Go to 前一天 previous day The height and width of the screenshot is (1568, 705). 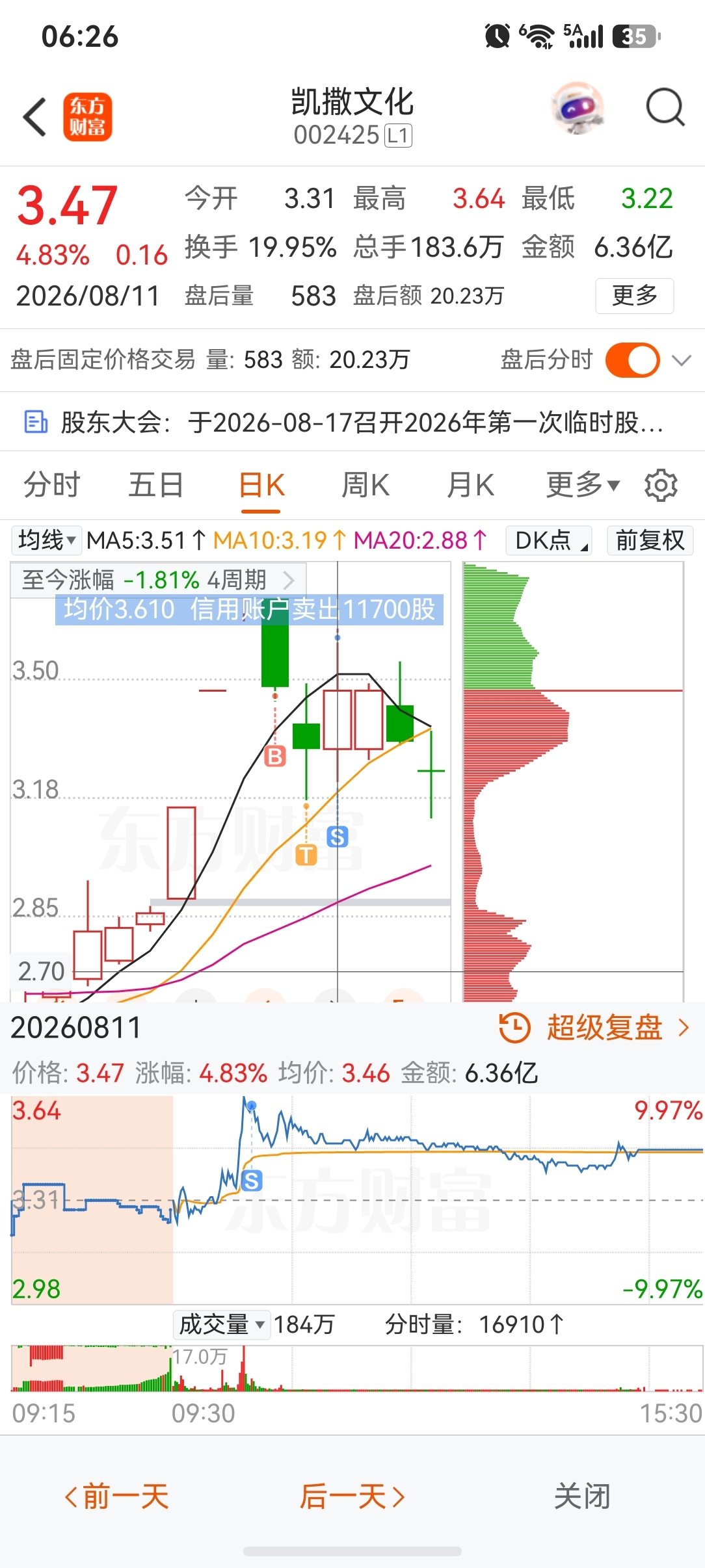pos(117,1496)
